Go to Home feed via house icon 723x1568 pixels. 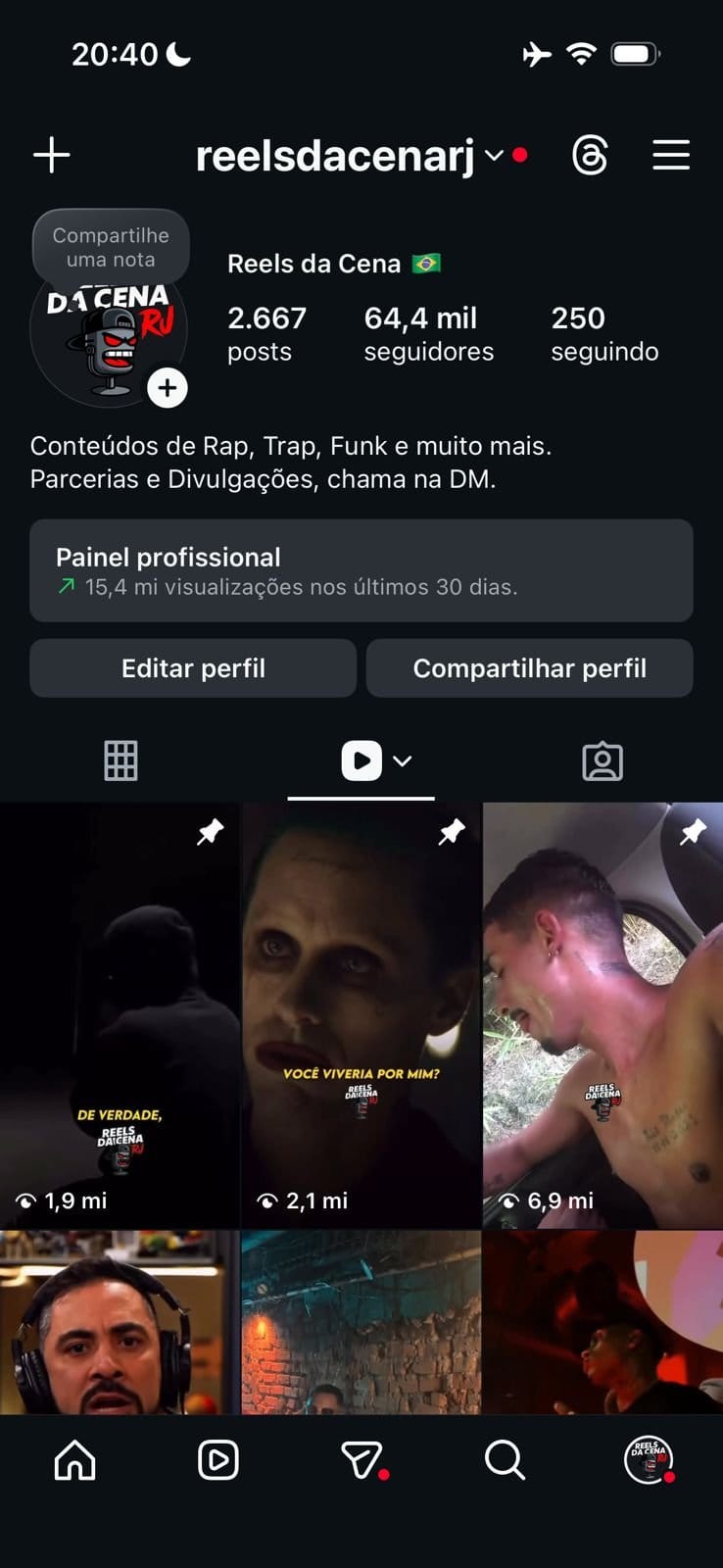(72, 1459)
